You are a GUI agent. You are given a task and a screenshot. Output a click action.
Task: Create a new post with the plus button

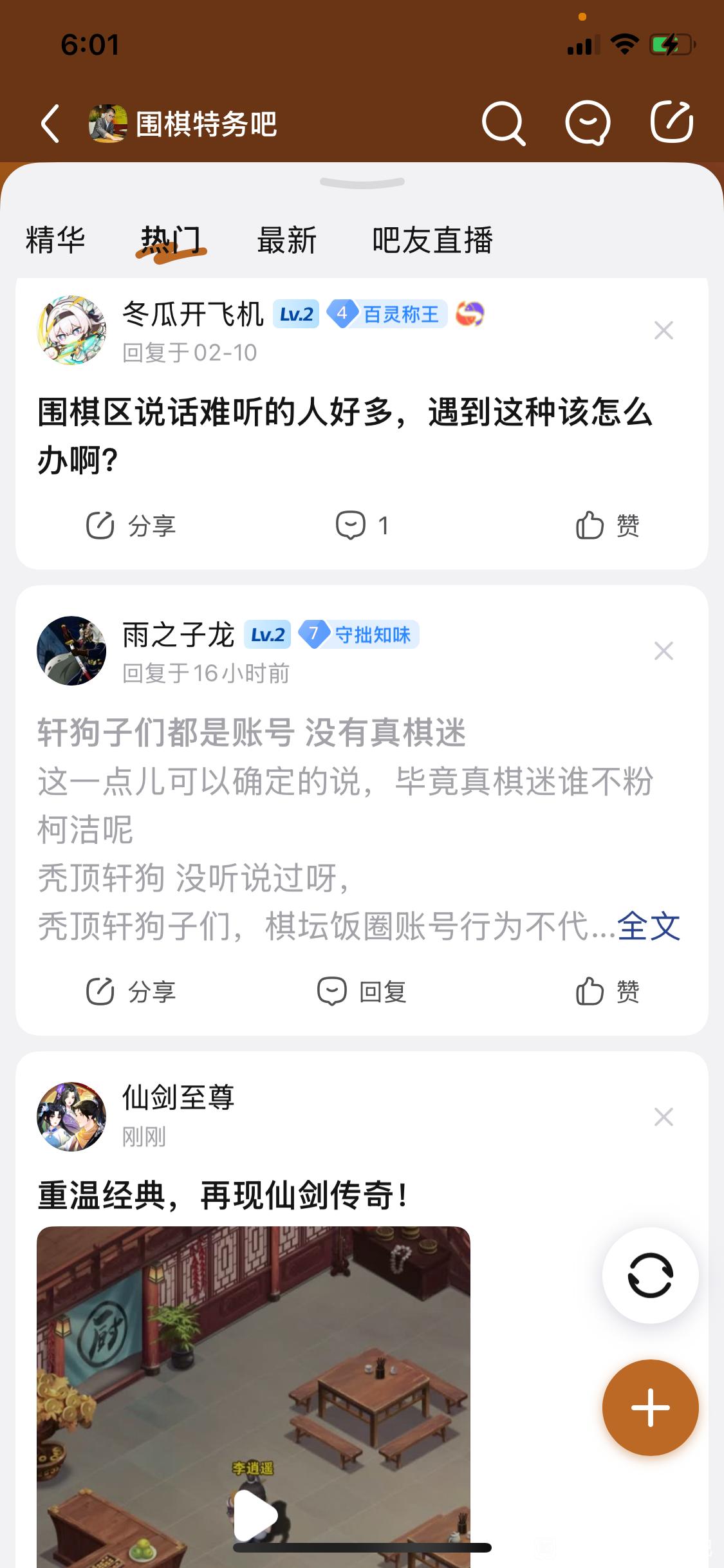click(650, 1408)
